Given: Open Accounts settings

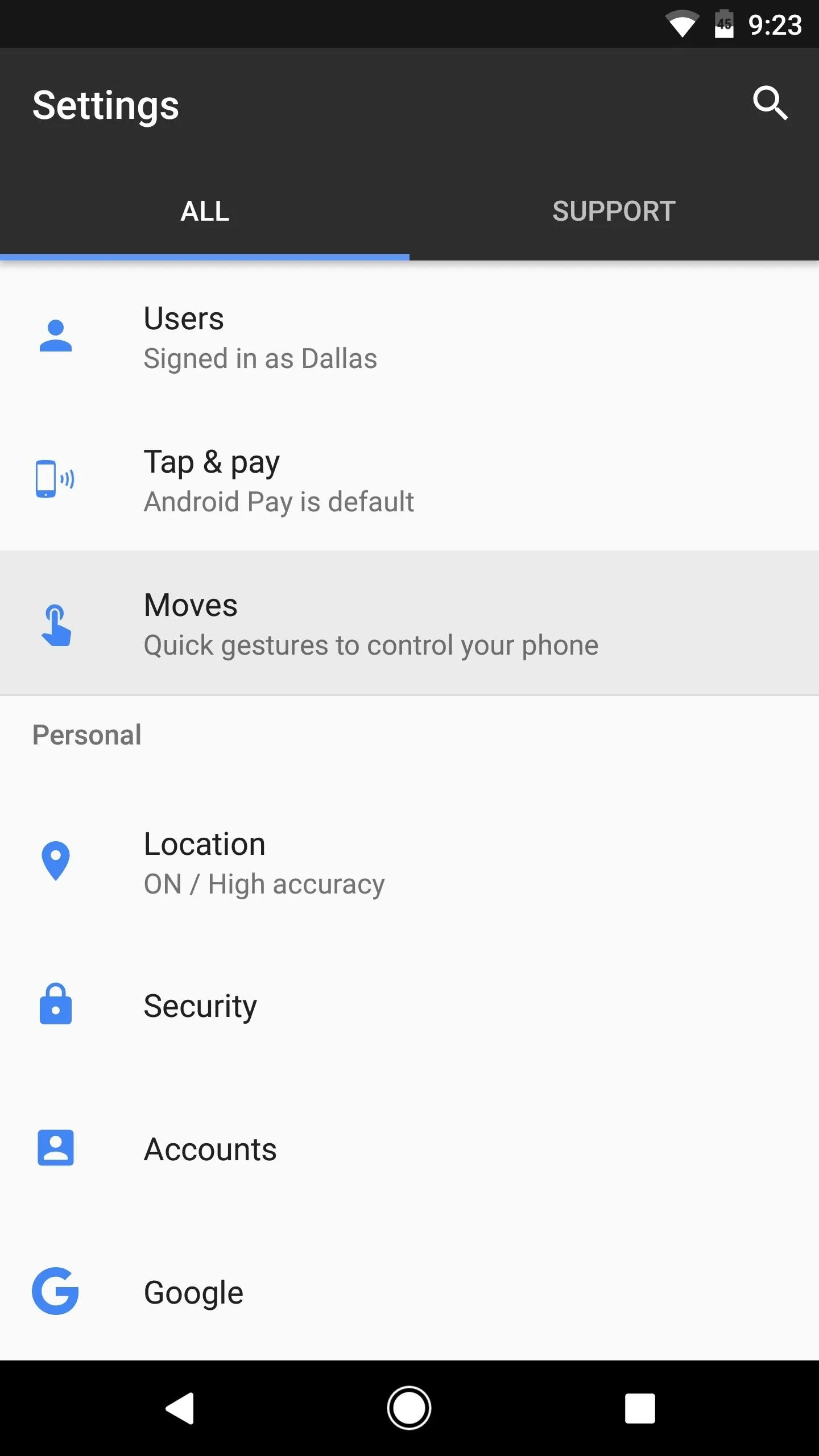Looking at the screenshot, I should pyautogui.click(x=409, y=1149).
